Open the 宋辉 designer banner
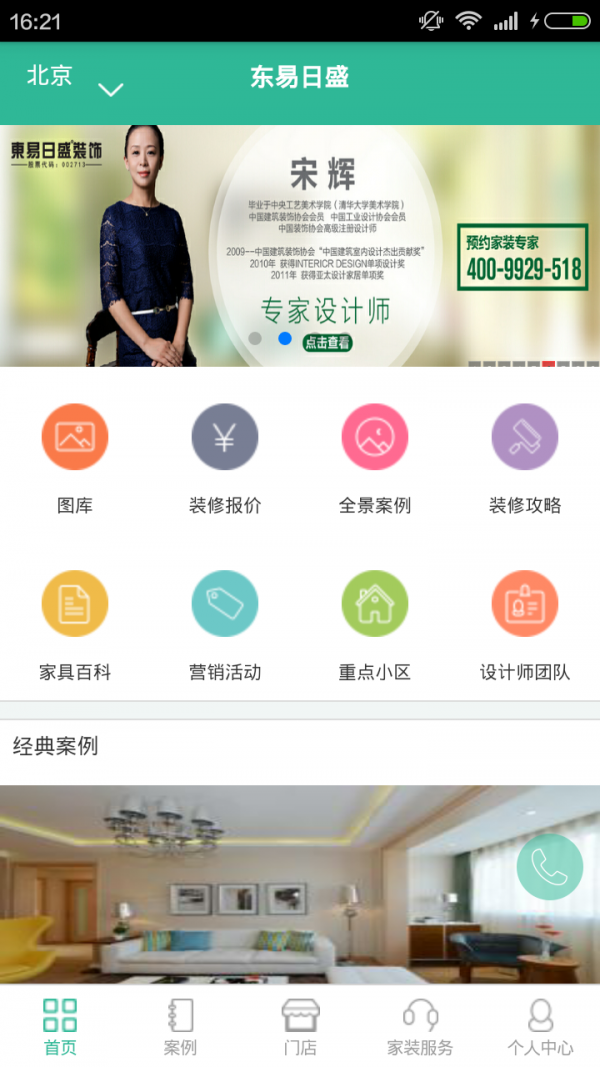This screenshot has width=600, height=1067. tap(300, 245)
